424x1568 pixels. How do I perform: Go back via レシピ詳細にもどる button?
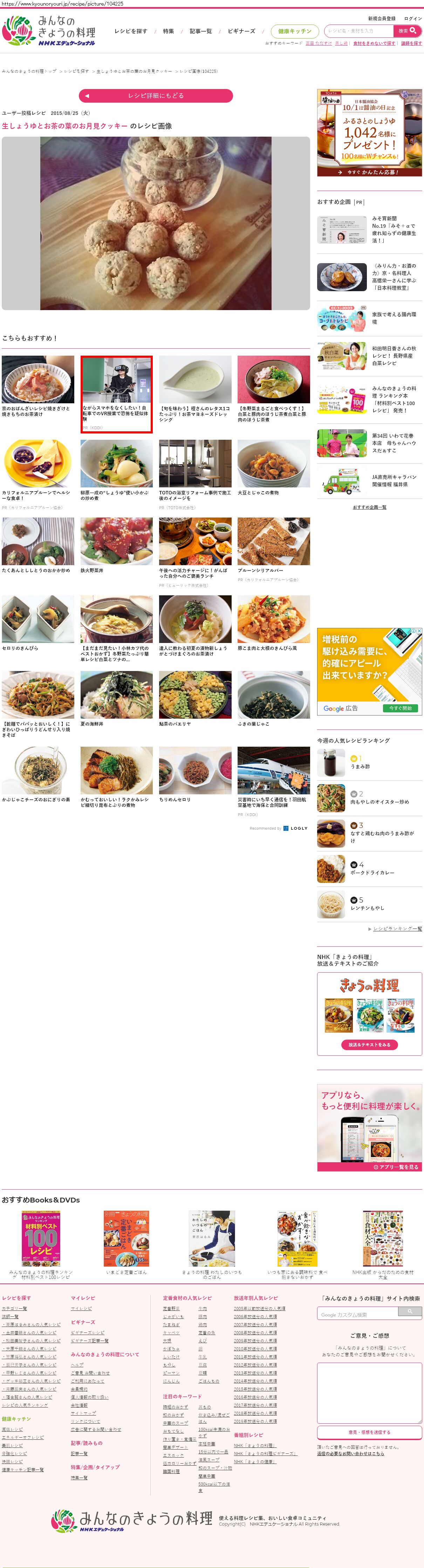[x=156, y=96]
